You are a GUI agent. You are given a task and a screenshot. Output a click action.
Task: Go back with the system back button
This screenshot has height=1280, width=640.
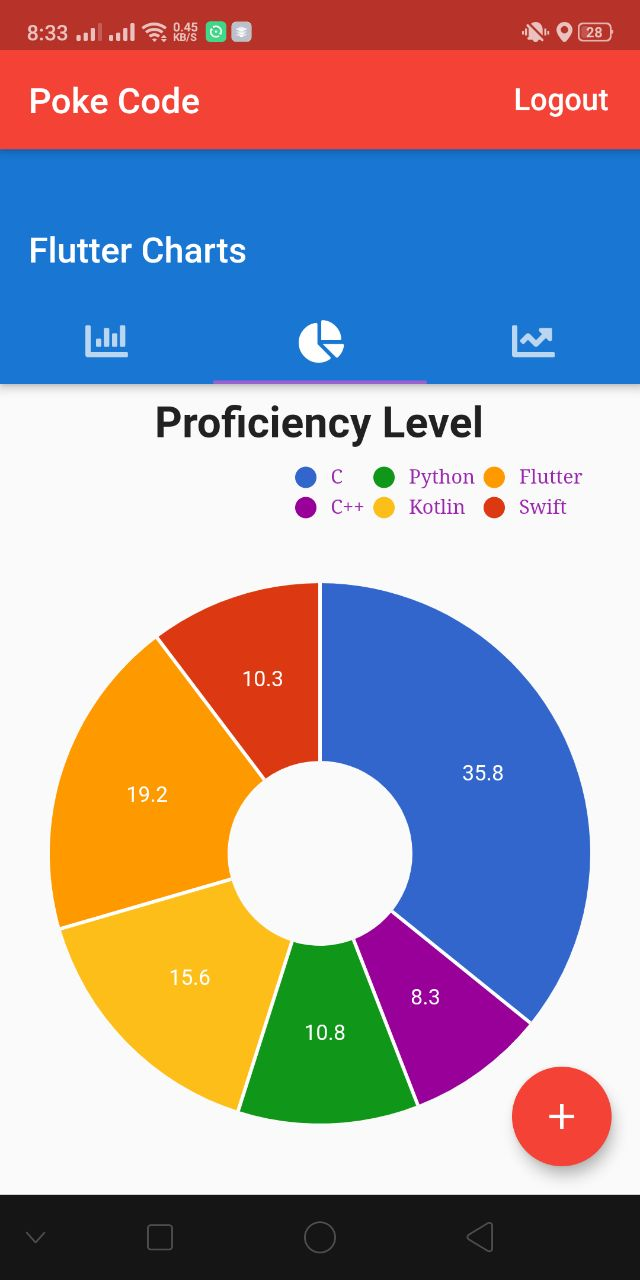(480, 1237)
